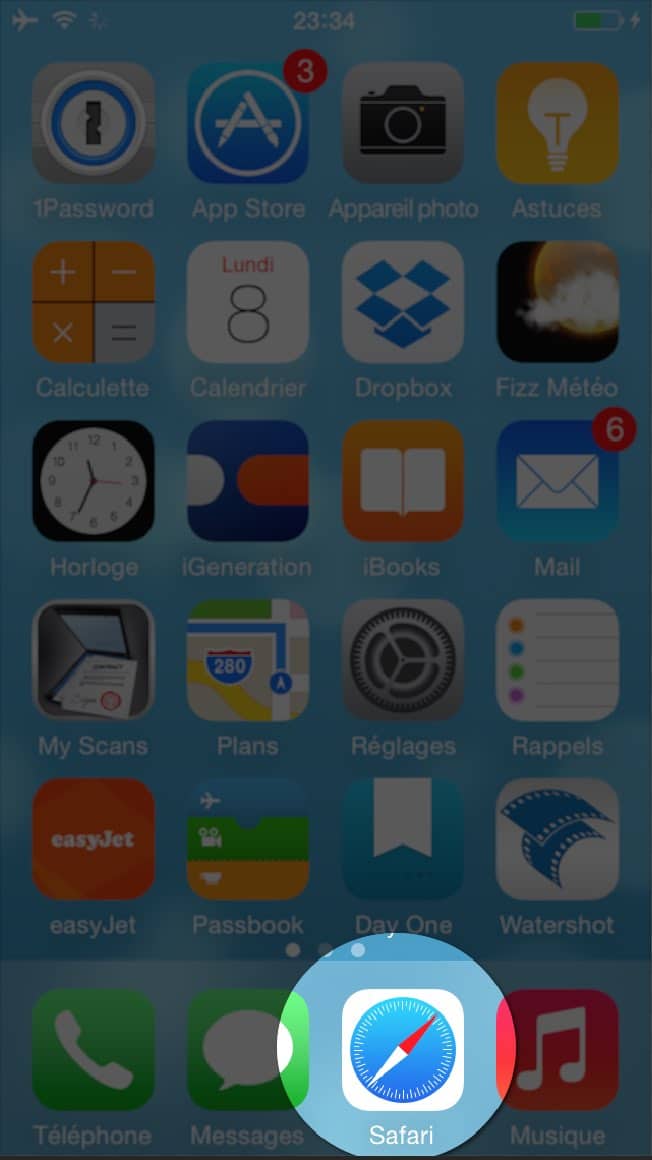This screenshot has width=652, height=1160.
Task: Open the Calendrier app
Action: click(248, 302)
